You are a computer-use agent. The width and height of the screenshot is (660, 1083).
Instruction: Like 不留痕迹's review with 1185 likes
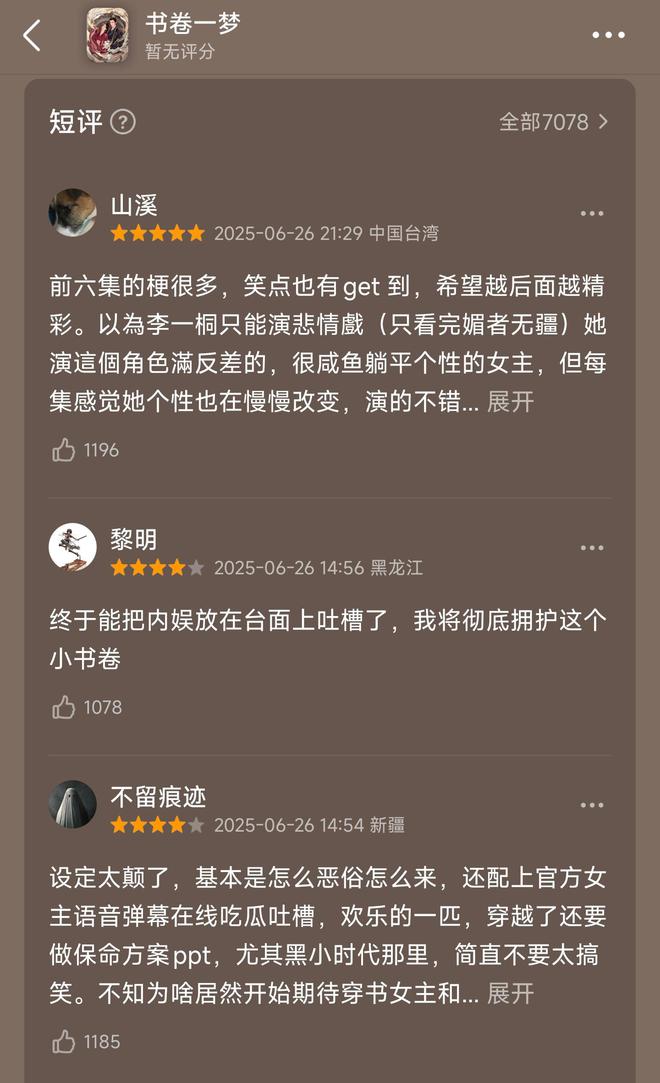65,1042
